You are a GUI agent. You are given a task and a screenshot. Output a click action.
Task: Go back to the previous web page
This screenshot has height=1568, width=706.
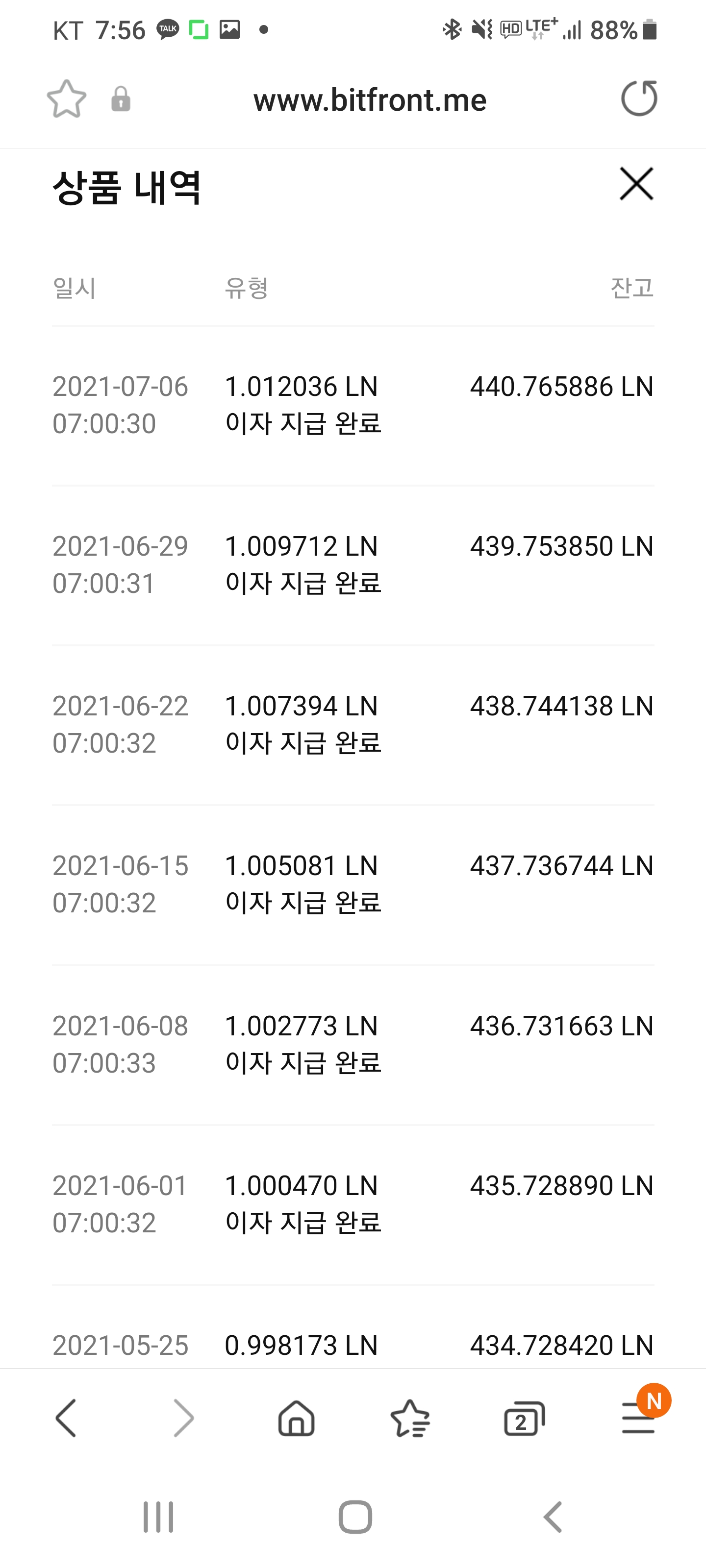point(66,1418)
